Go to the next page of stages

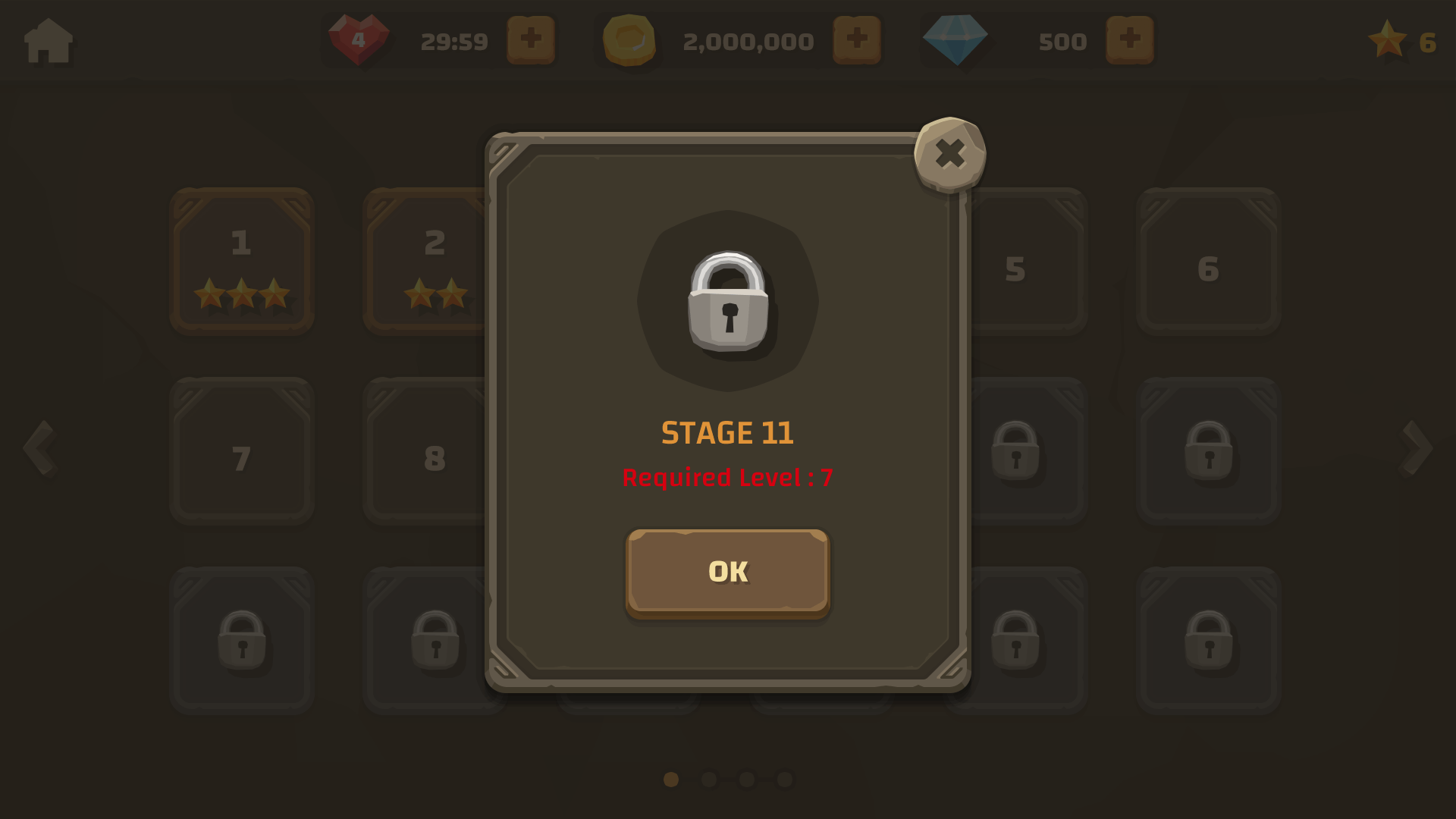[1416, 447]
